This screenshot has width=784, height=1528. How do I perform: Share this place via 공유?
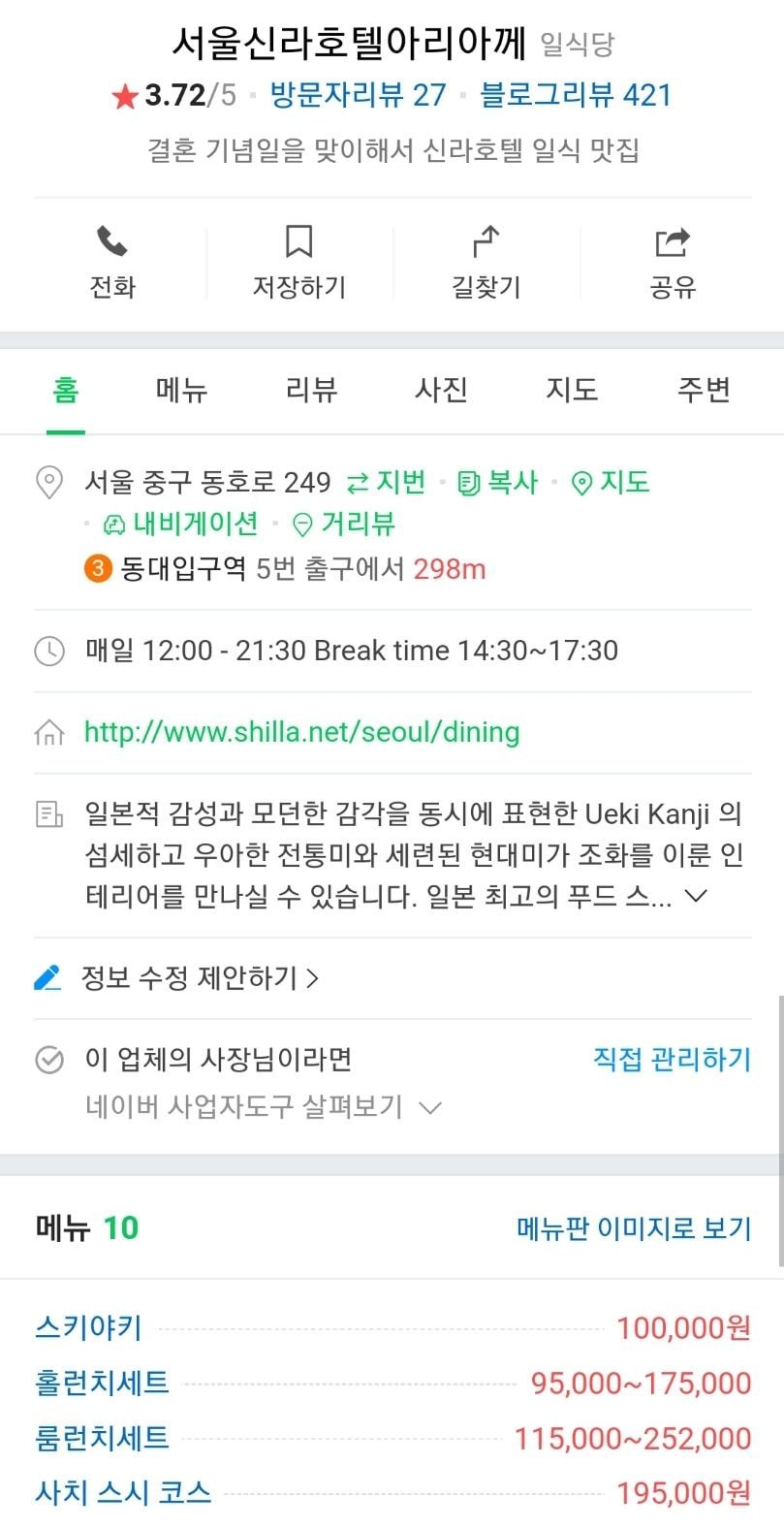pos(673,263)
